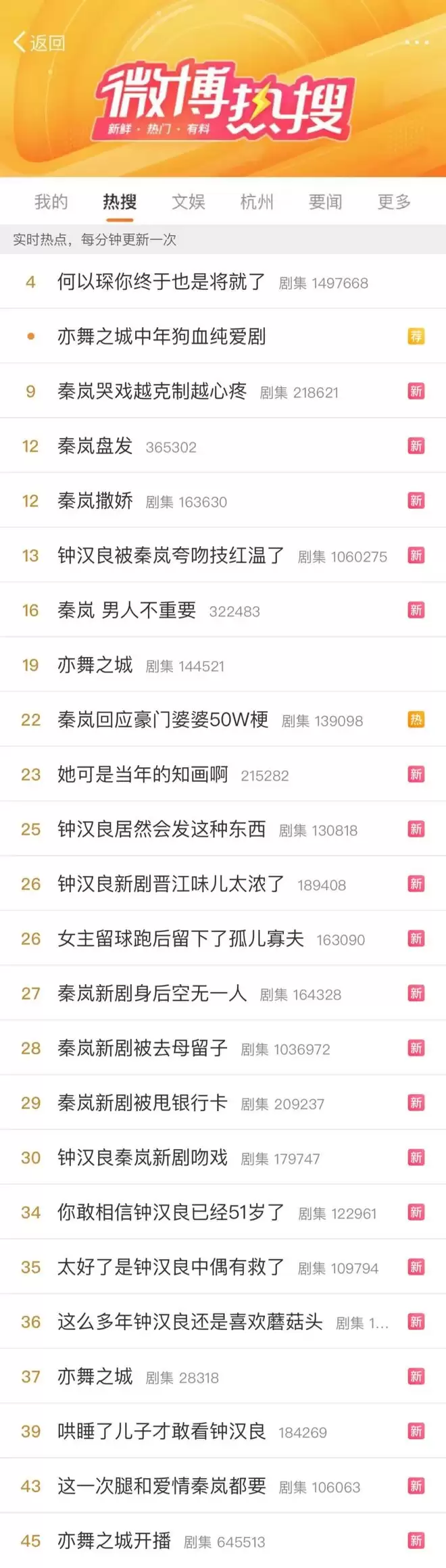
Task: Open the topic 秦岚 男人不重要
Action: click(x=127, y=610)
